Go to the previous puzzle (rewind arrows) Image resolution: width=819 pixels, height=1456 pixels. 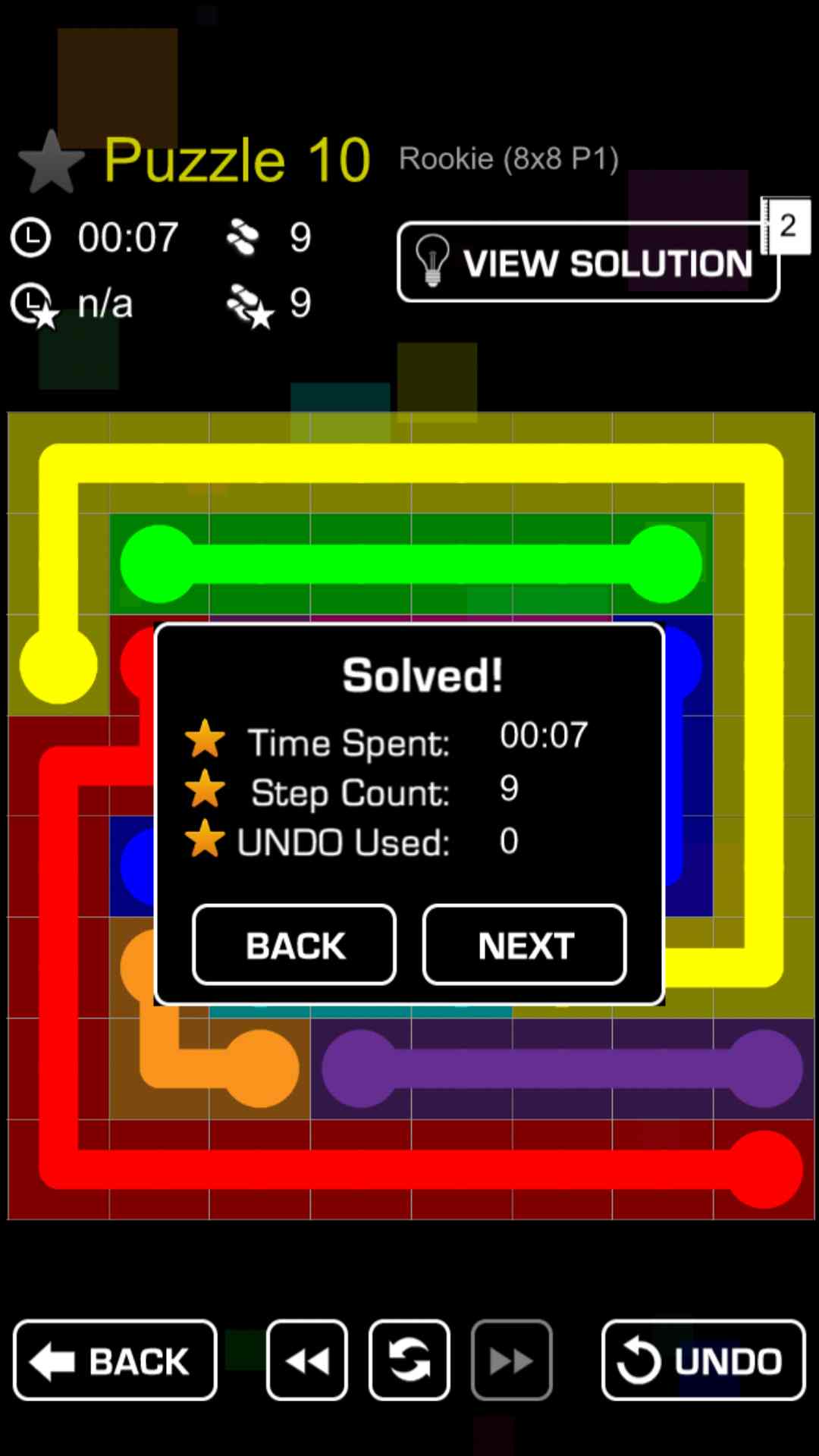[307, 1360]
